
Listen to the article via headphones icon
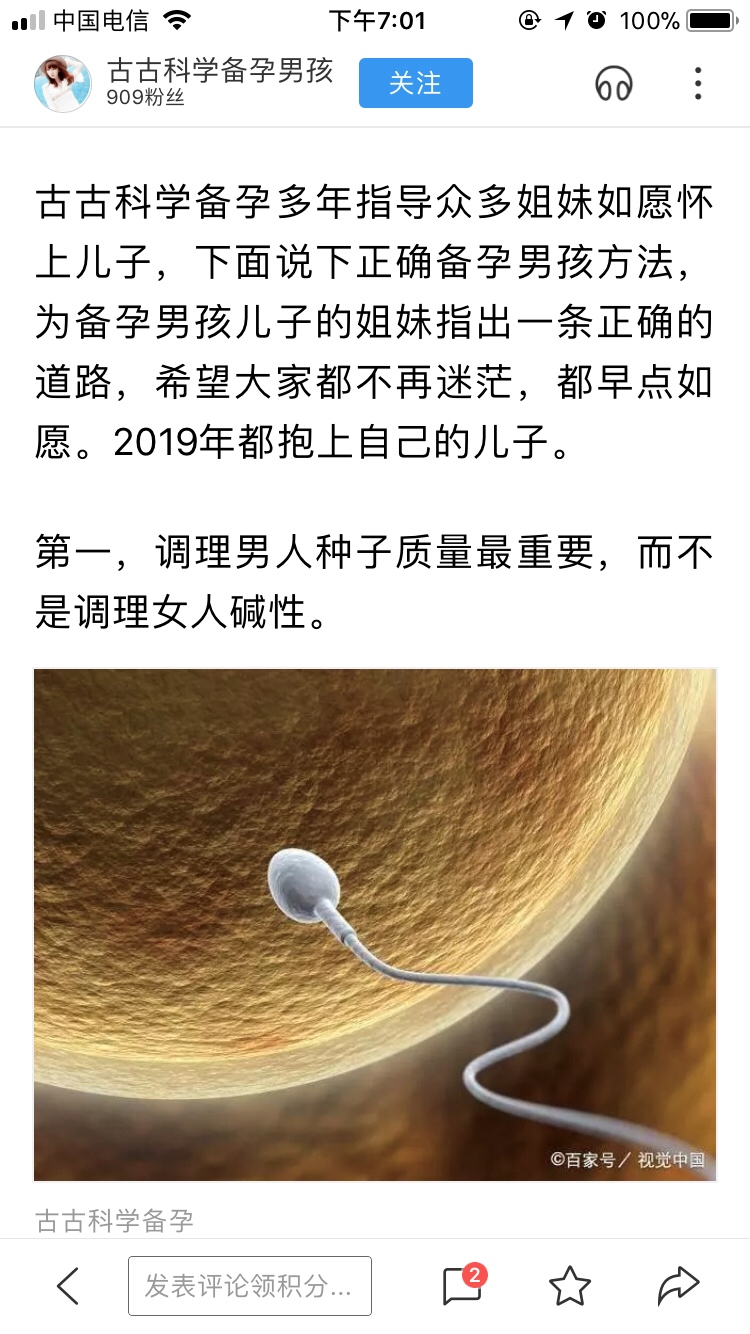pyautogui.click(x=614, y=84)
